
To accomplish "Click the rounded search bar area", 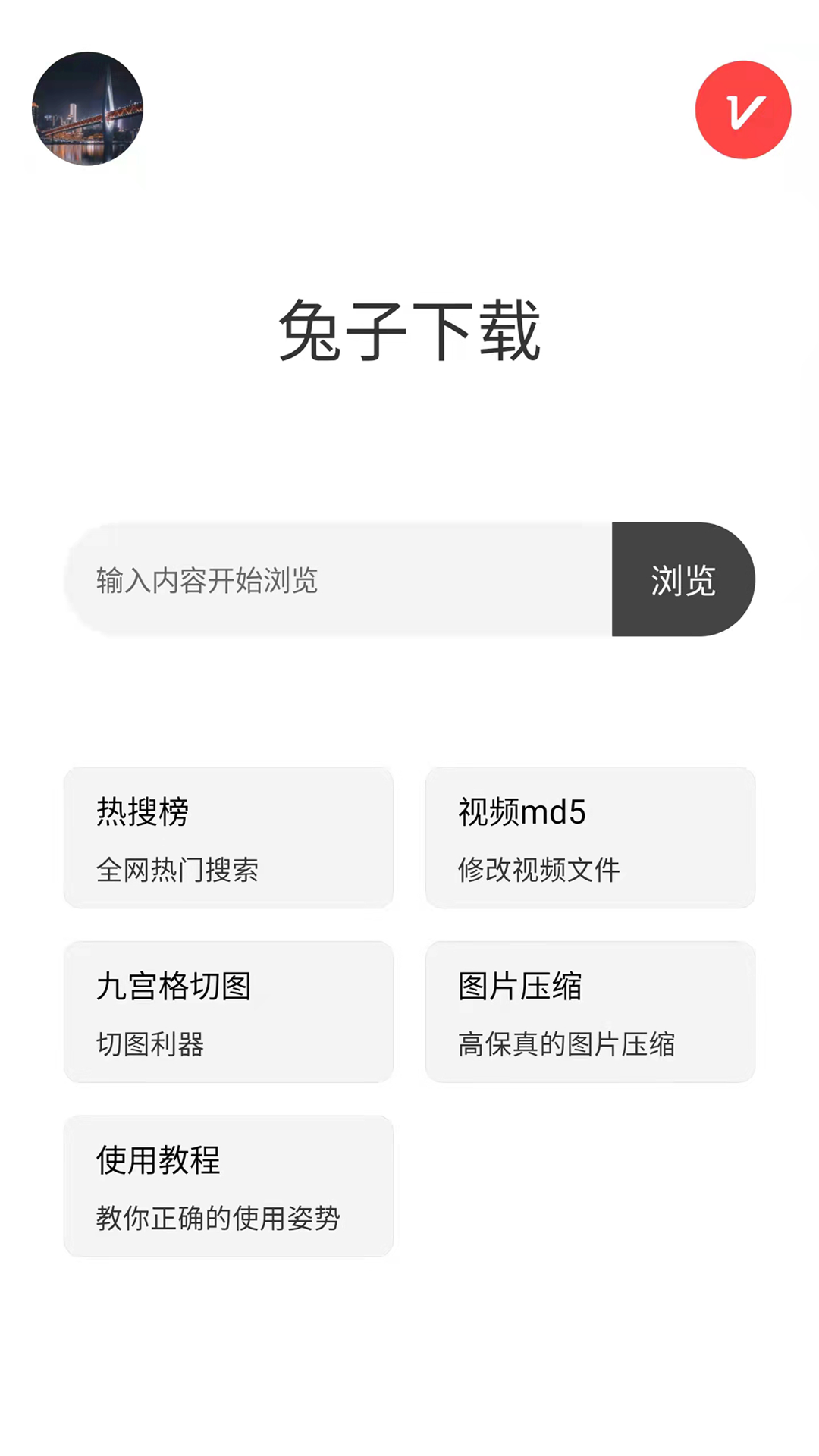I will click(x=341, y=580).
